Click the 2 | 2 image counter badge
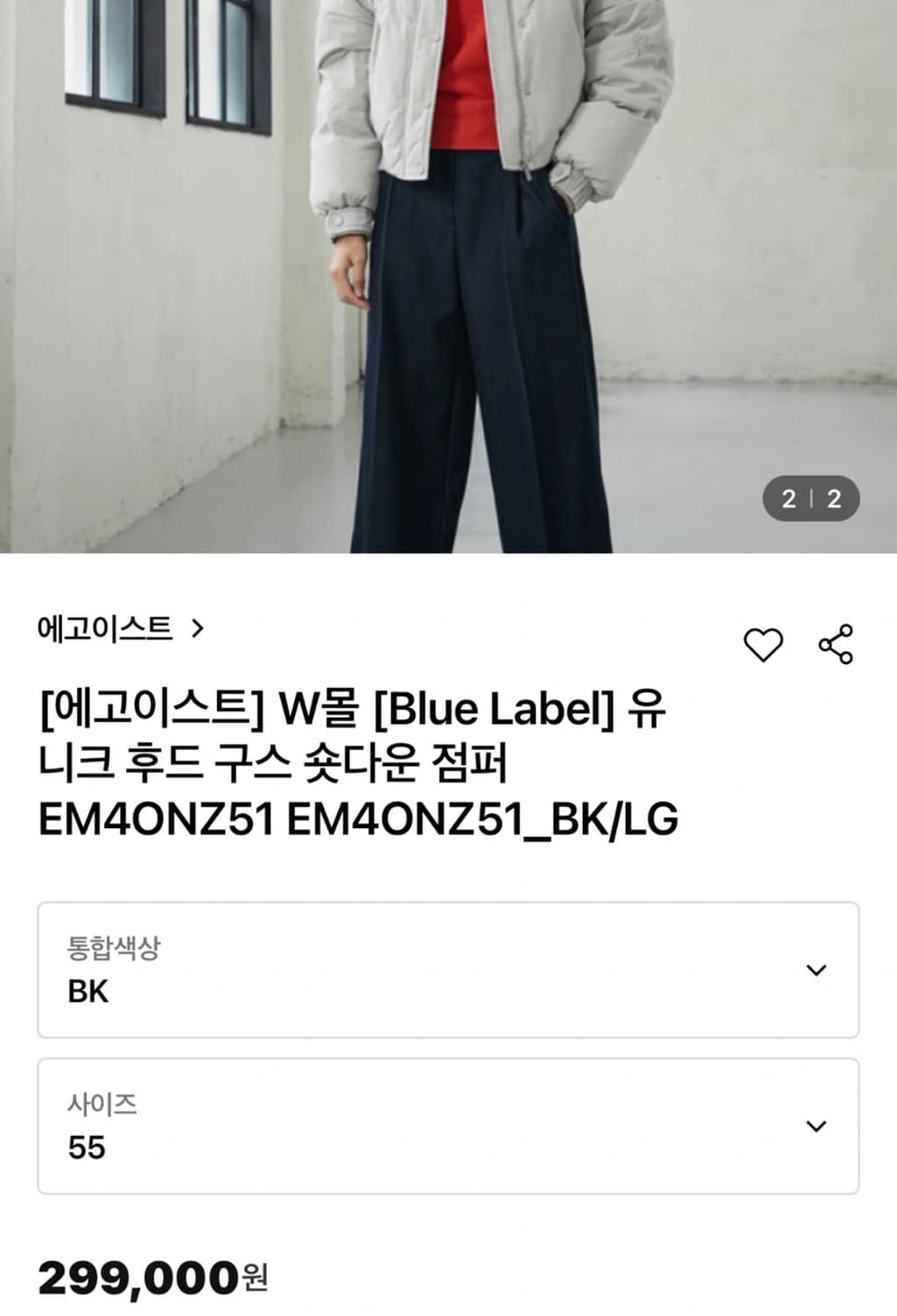897x1316 pixels. click(812, 497)
